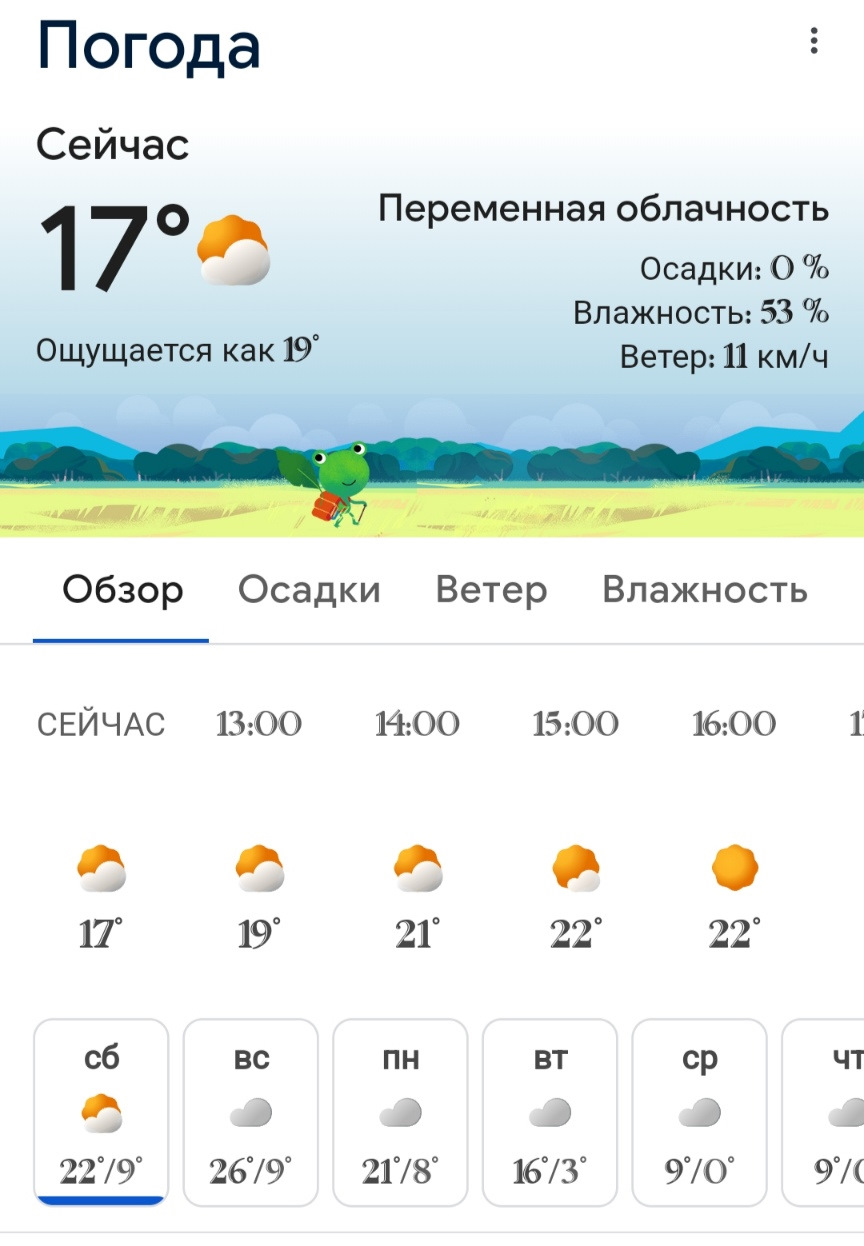Image resolution: width=864 pixels, height=1246 pixels.
Task: Open the three-dot overflow menu
Action: point(814,41)
